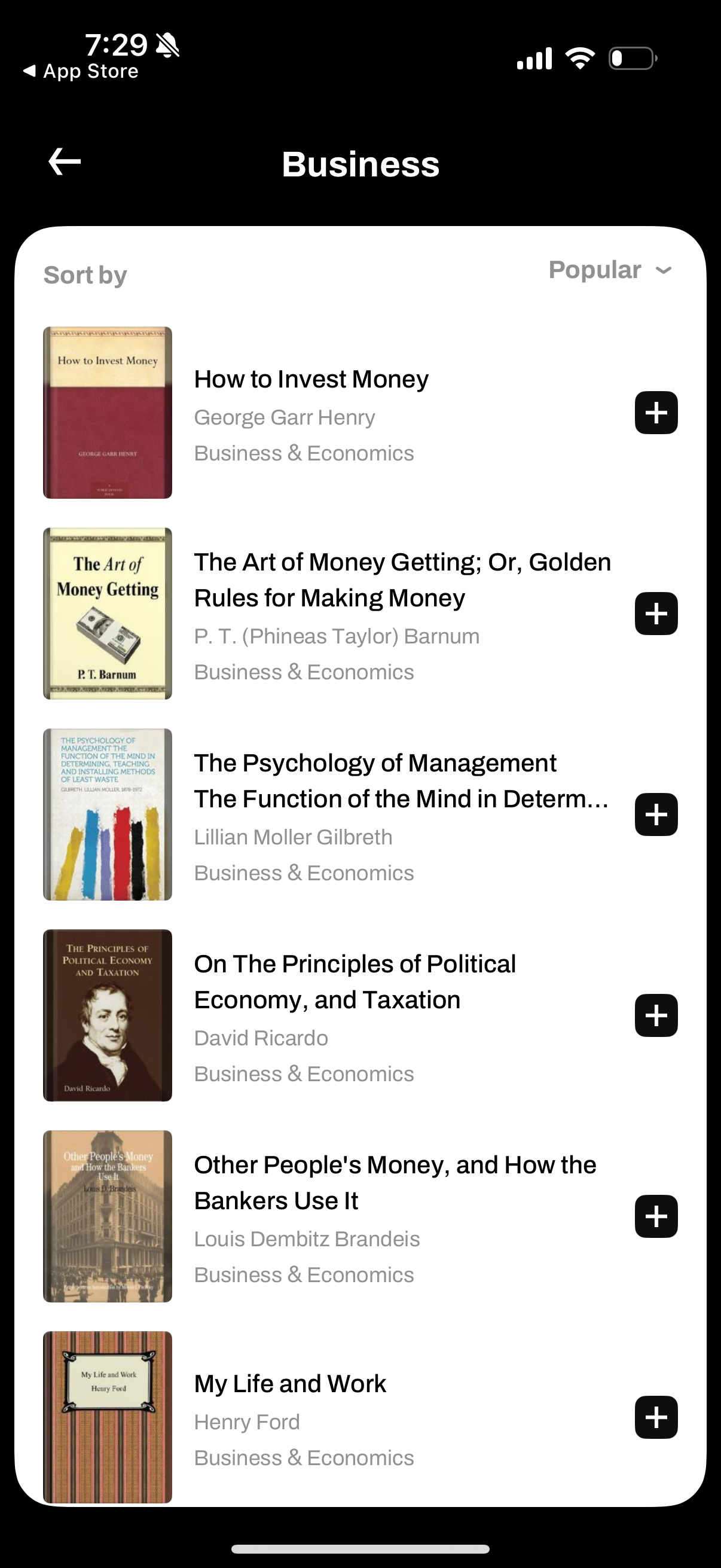View My Life and Work by Henry Ford
Viewport: 721px width, 1568px height.
click(x=289, y=1384)
